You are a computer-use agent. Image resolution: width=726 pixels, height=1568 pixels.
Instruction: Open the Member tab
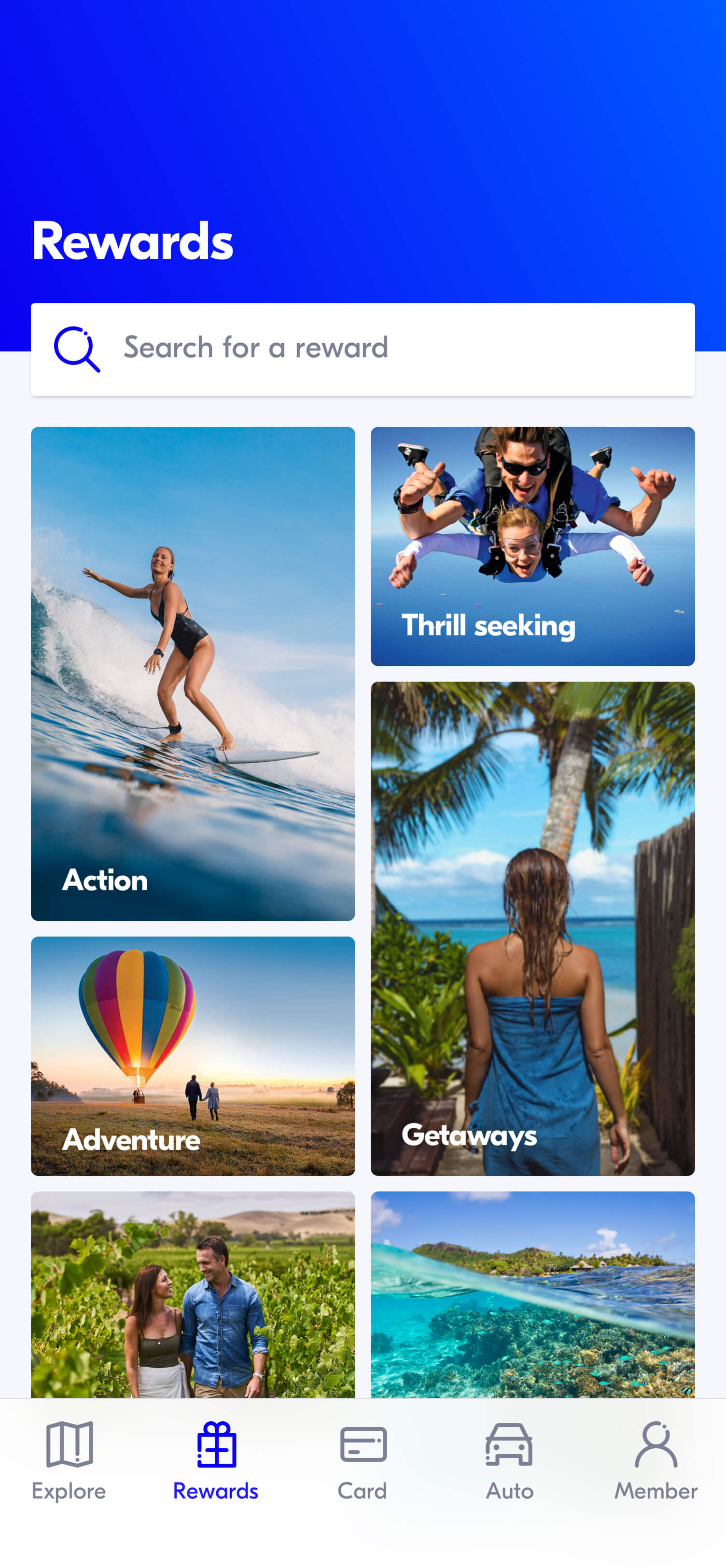[656, 1460]
